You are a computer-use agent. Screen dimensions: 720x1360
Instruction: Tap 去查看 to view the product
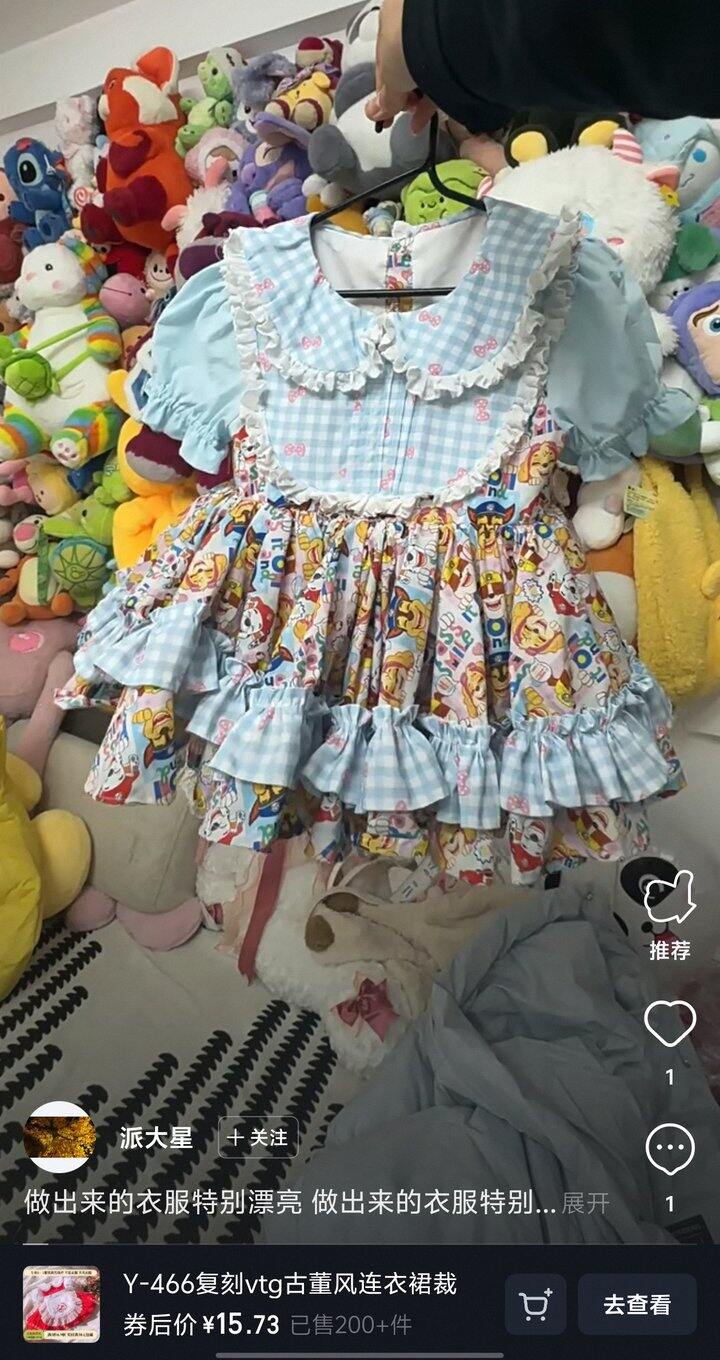pos(637,1304)
